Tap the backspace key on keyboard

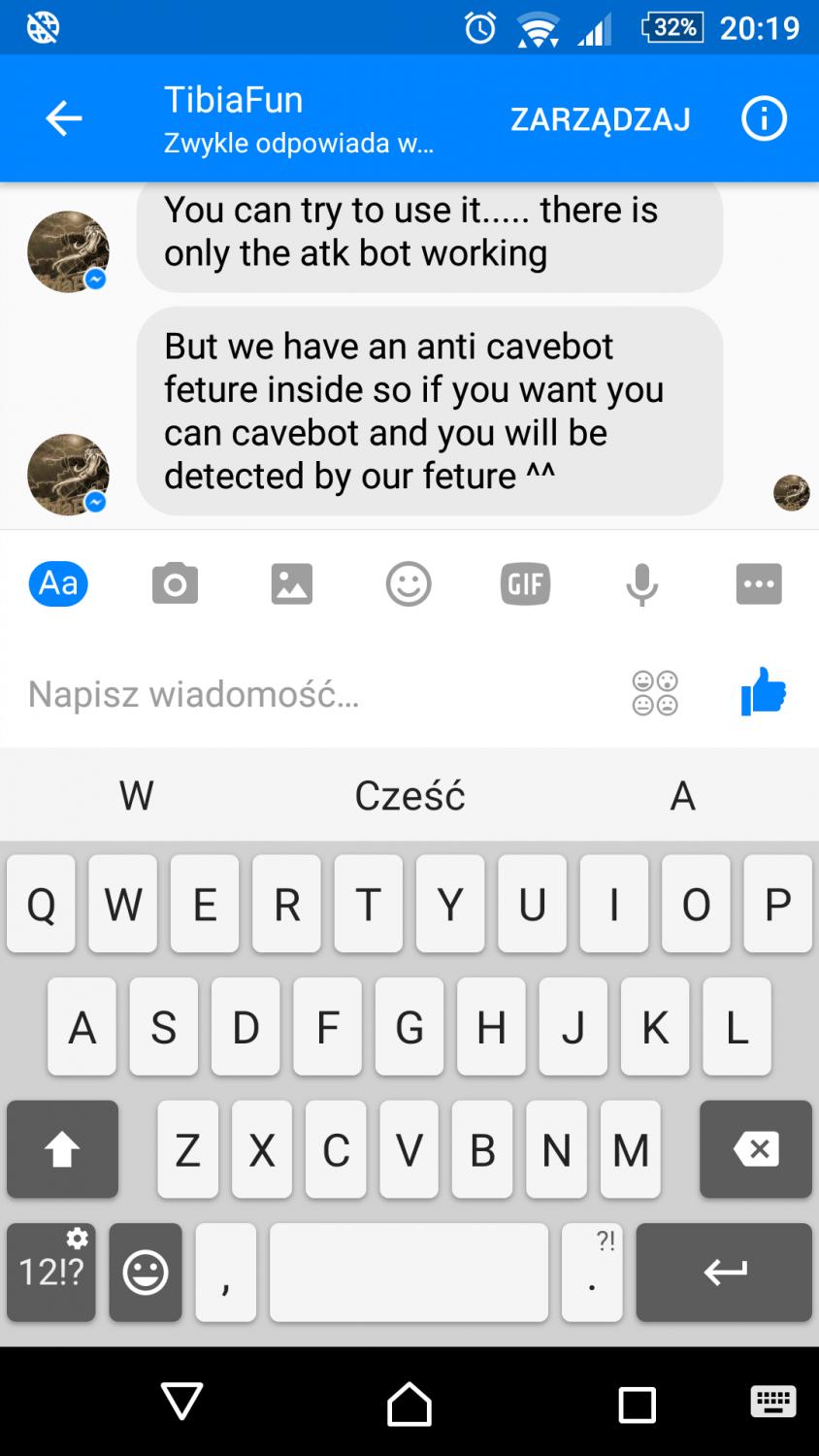tap(755, 1149)
